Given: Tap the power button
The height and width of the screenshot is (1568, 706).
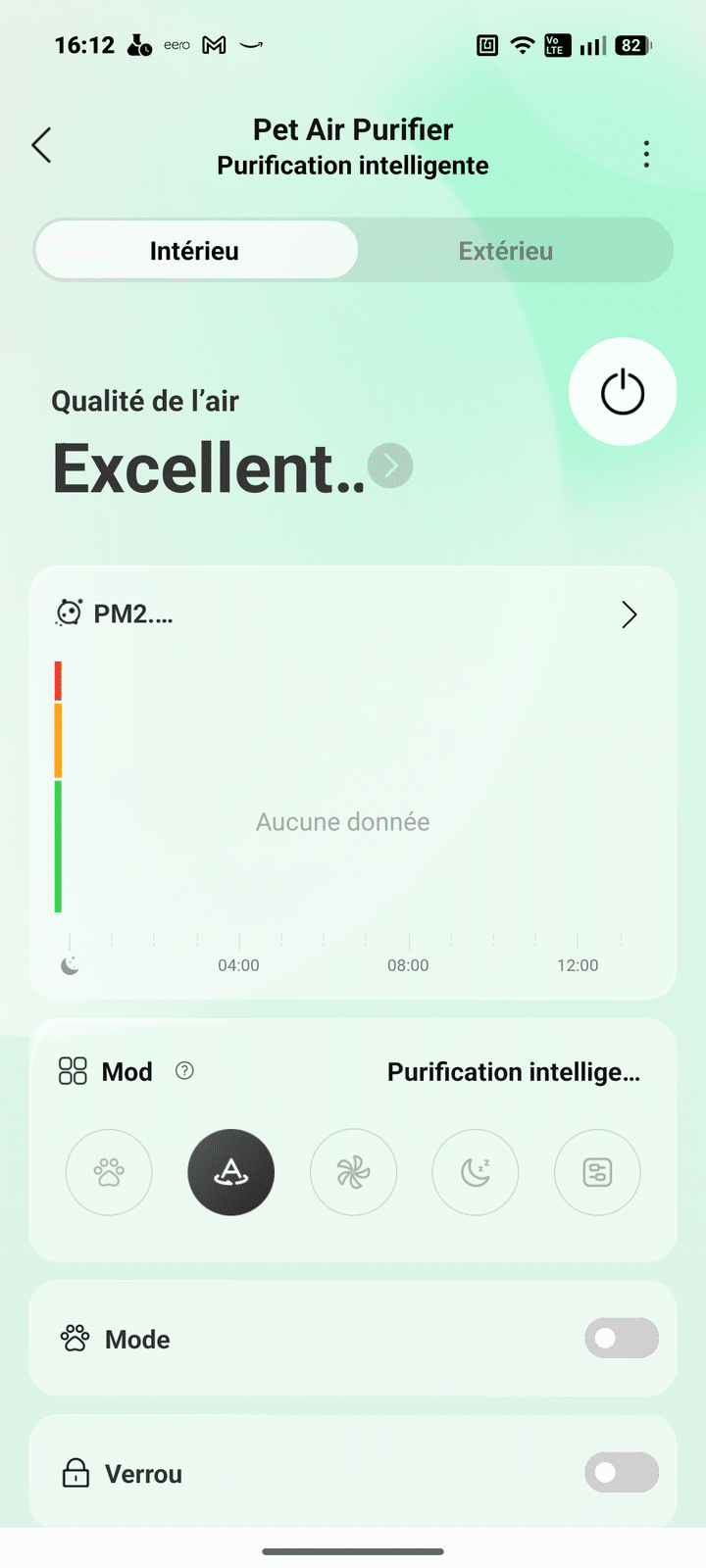Looking at the screenshot, I should pos(623,392).
